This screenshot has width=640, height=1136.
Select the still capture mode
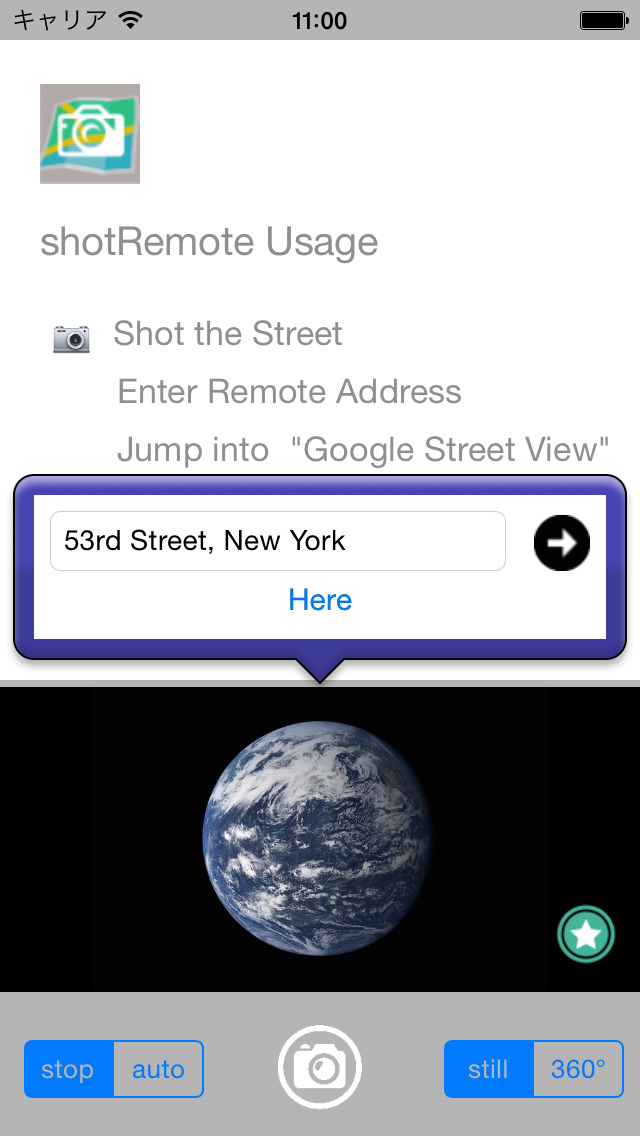(x=488, y=1069)
